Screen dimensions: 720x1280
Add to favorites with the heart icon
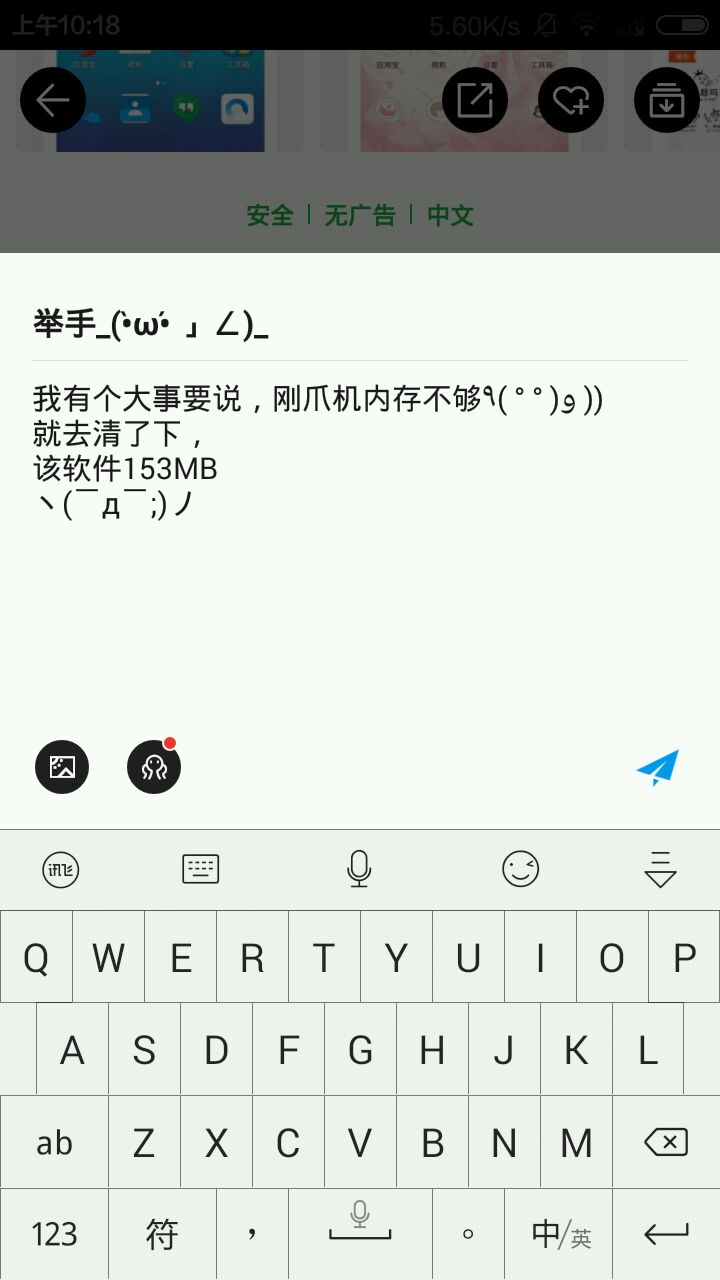pos(571,100)
